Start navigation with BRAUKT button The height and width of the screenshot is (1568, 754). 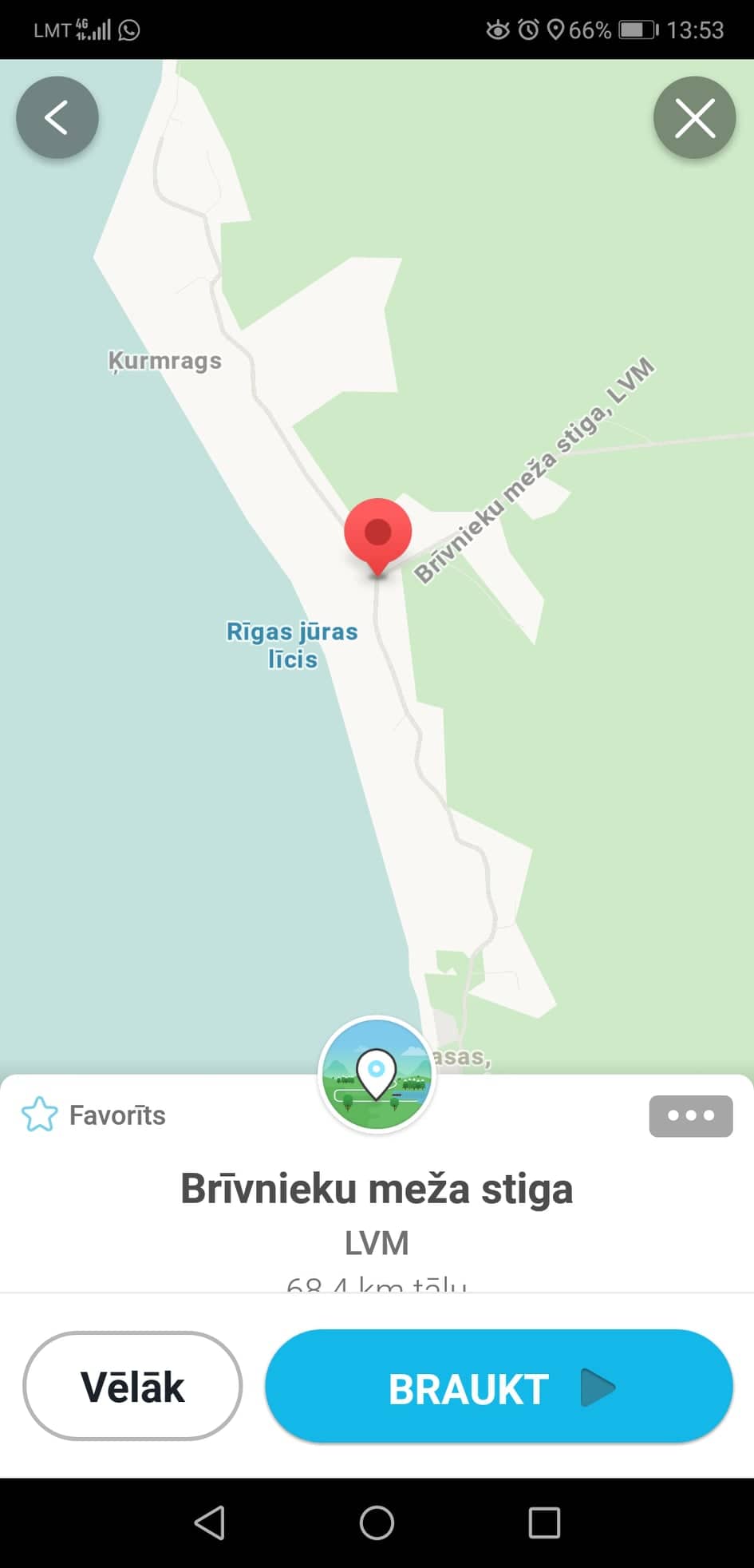499,1388
